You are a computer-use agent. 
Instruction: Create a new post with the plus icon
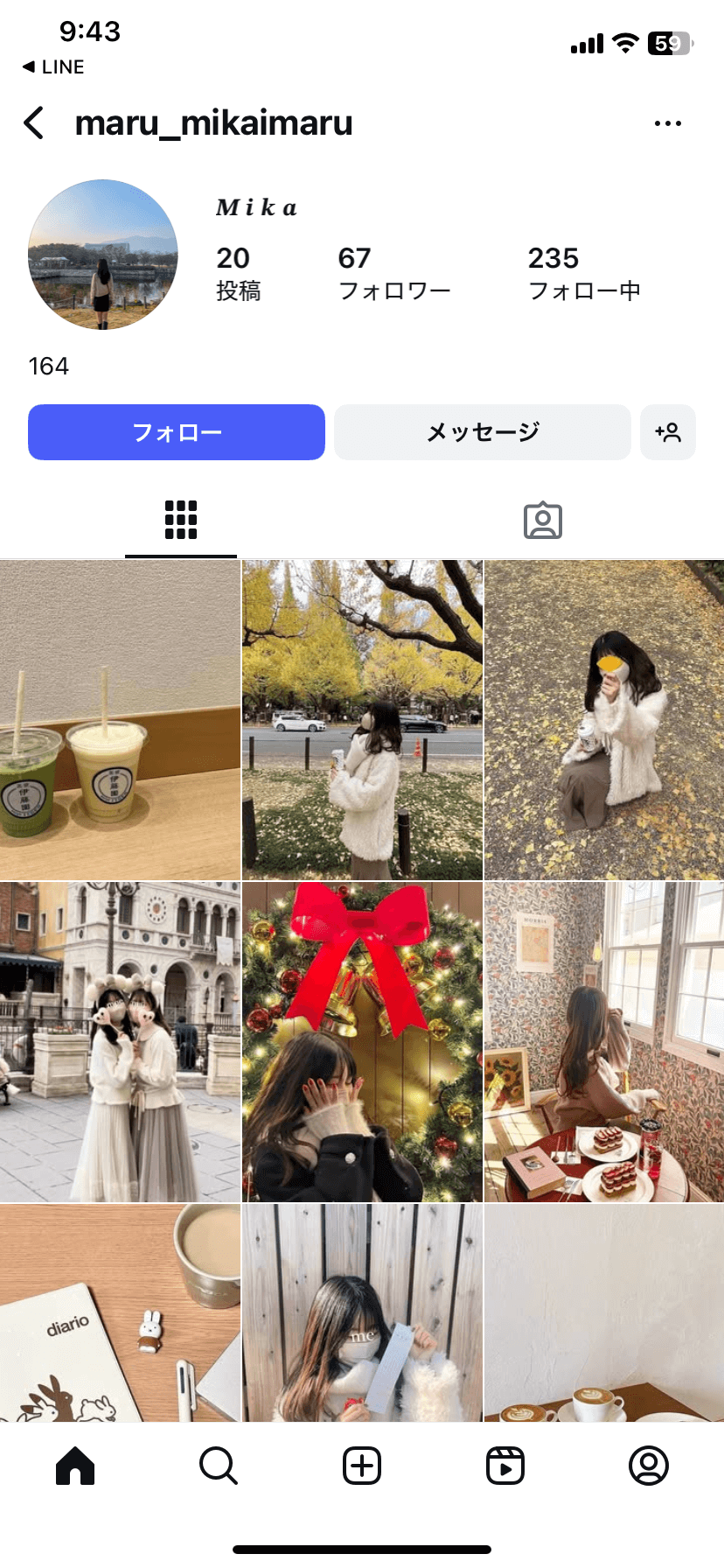[362, 1466]
